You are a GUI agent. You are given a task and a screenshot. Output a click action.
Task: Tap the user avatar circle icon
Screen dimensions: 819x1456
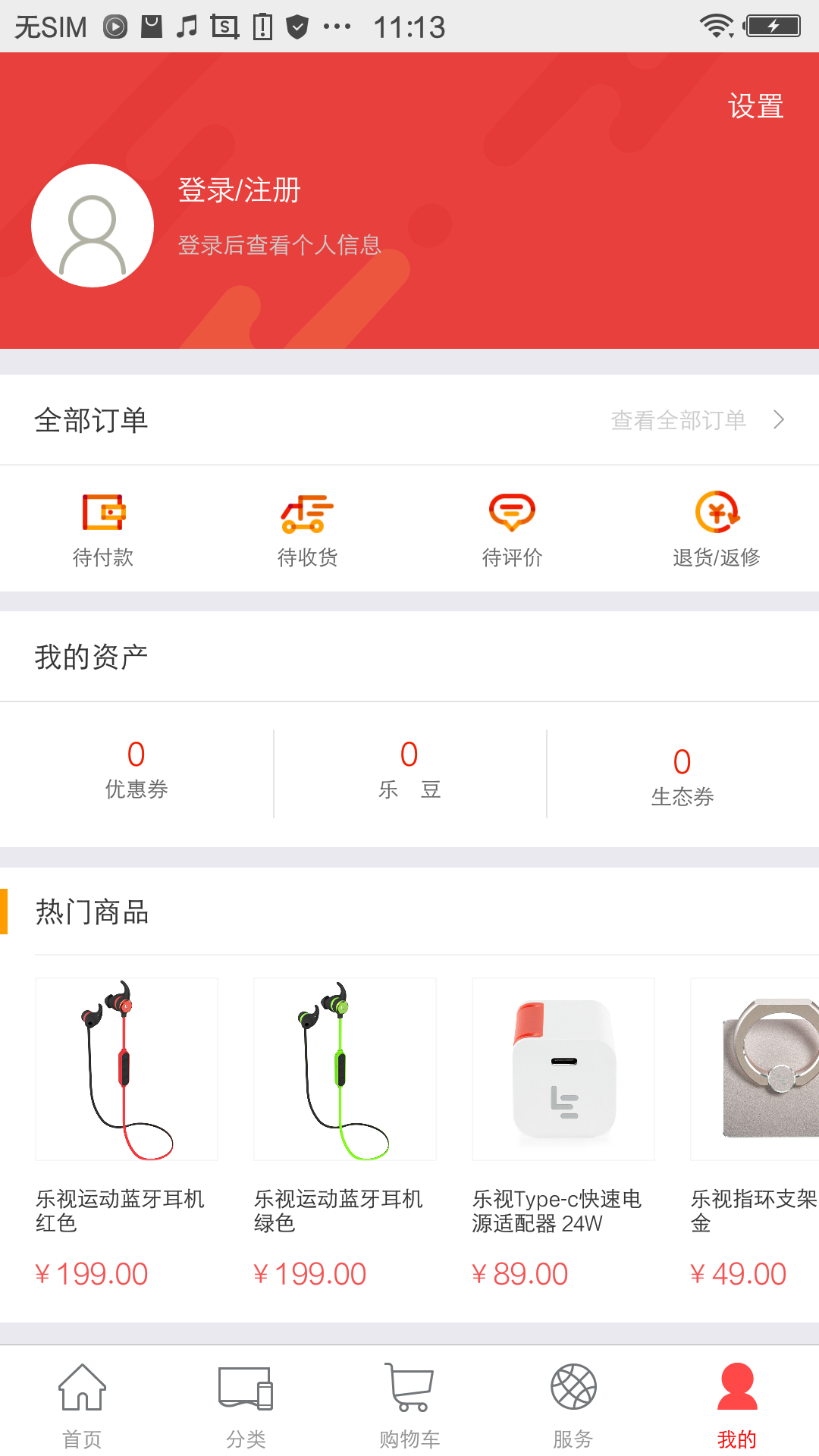tap(91, 225)
